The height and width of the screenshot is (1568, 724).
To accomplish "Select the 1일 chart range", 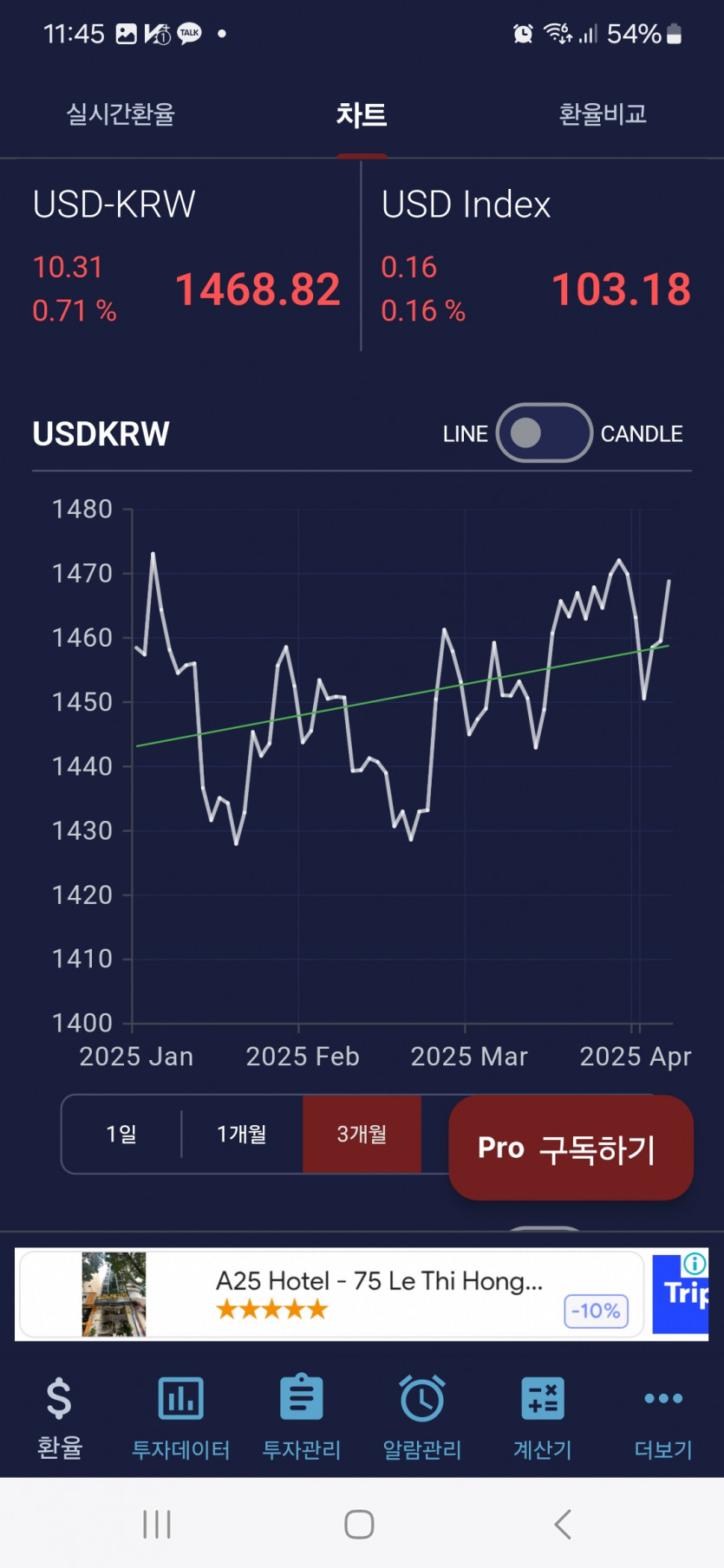I will tap(121, 1134).
